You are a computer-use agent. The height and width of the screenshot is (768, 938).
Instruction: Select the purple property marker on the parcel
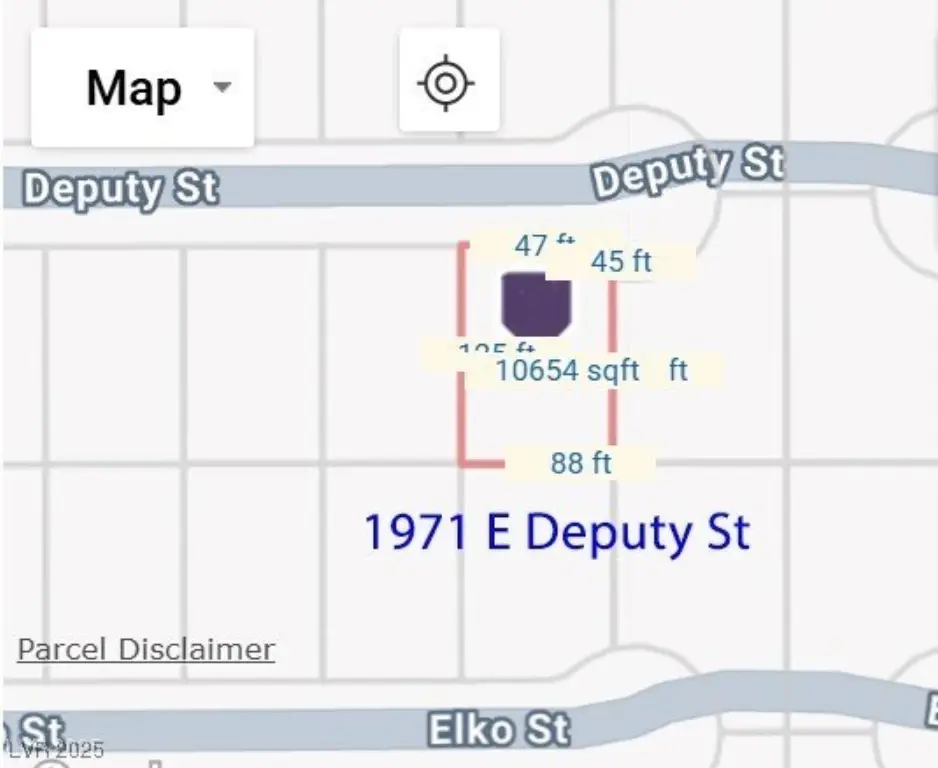tap(536, 303)
